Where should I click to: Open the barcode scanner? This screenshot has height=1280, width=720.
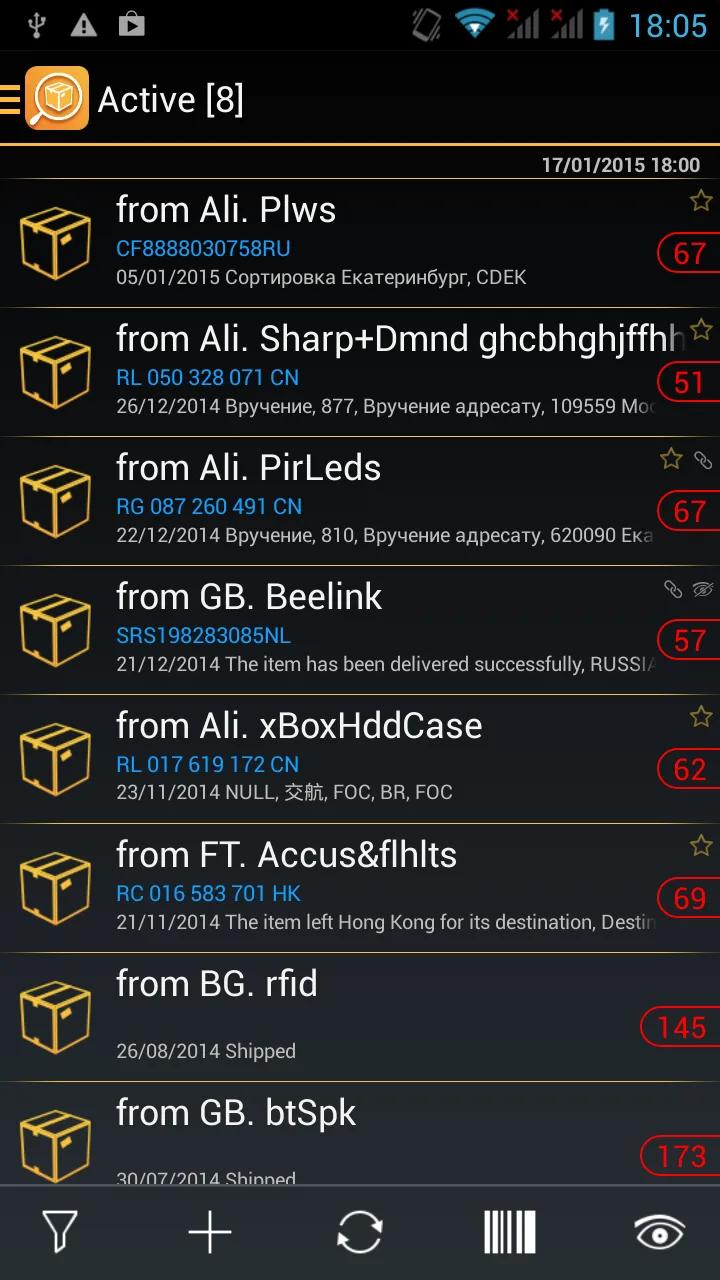coord(509,1232)
